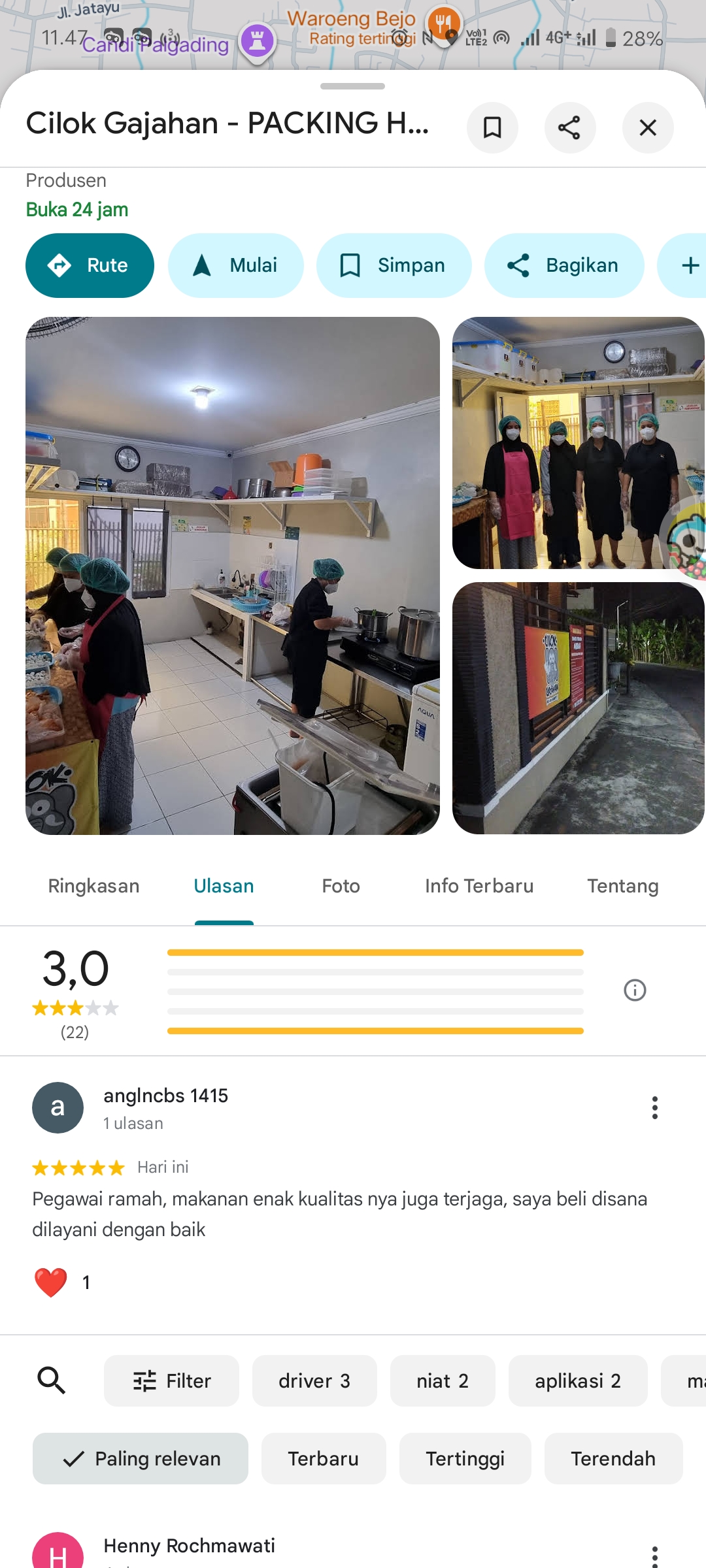The image size is (706, 1568).
Task: Switch to the Ringkasan tab
Action: (x=93, y=886)
